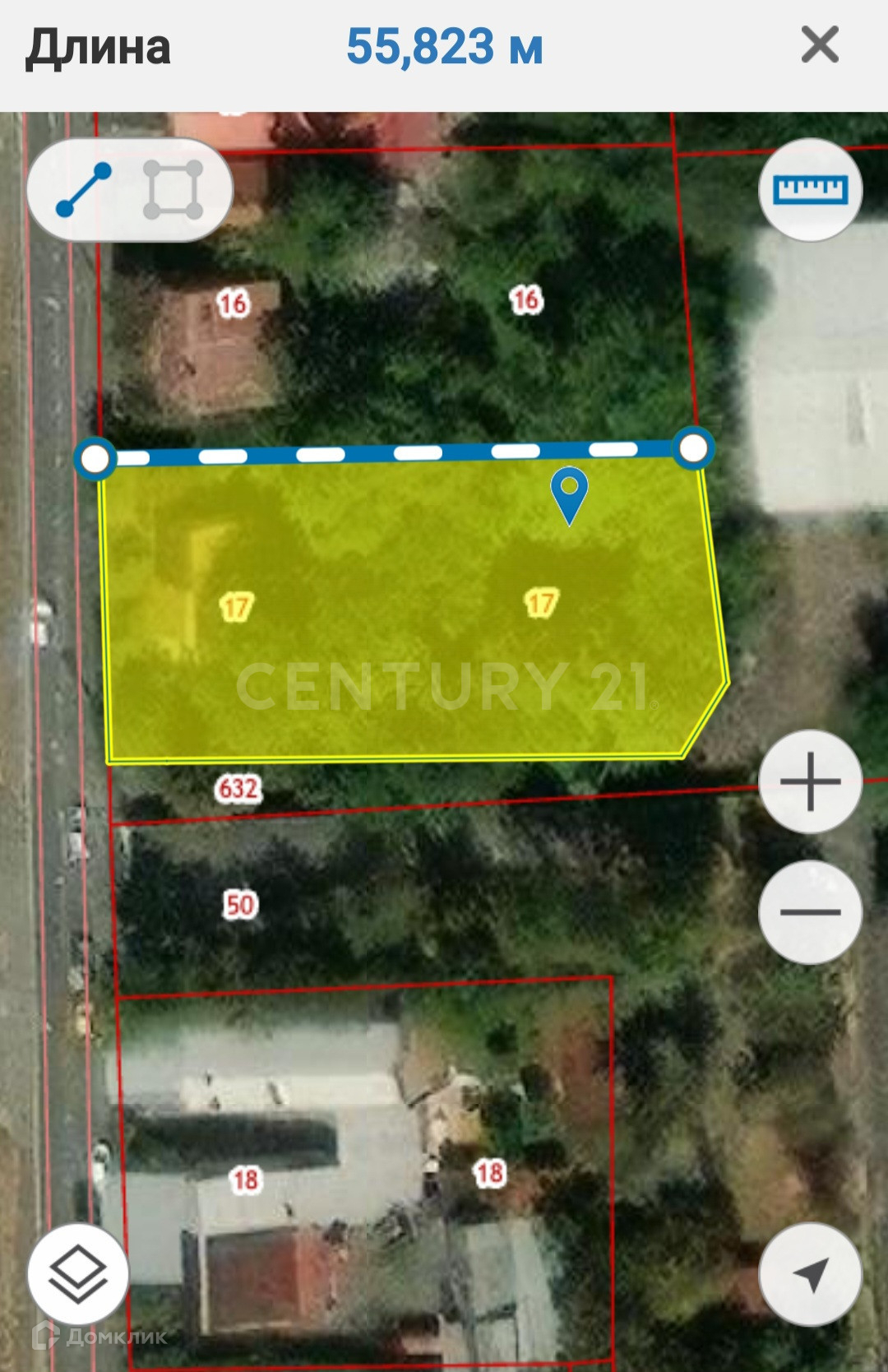Zoom out of the map
The height and width of the screenshot is (1372, 888).
point(810,911)
